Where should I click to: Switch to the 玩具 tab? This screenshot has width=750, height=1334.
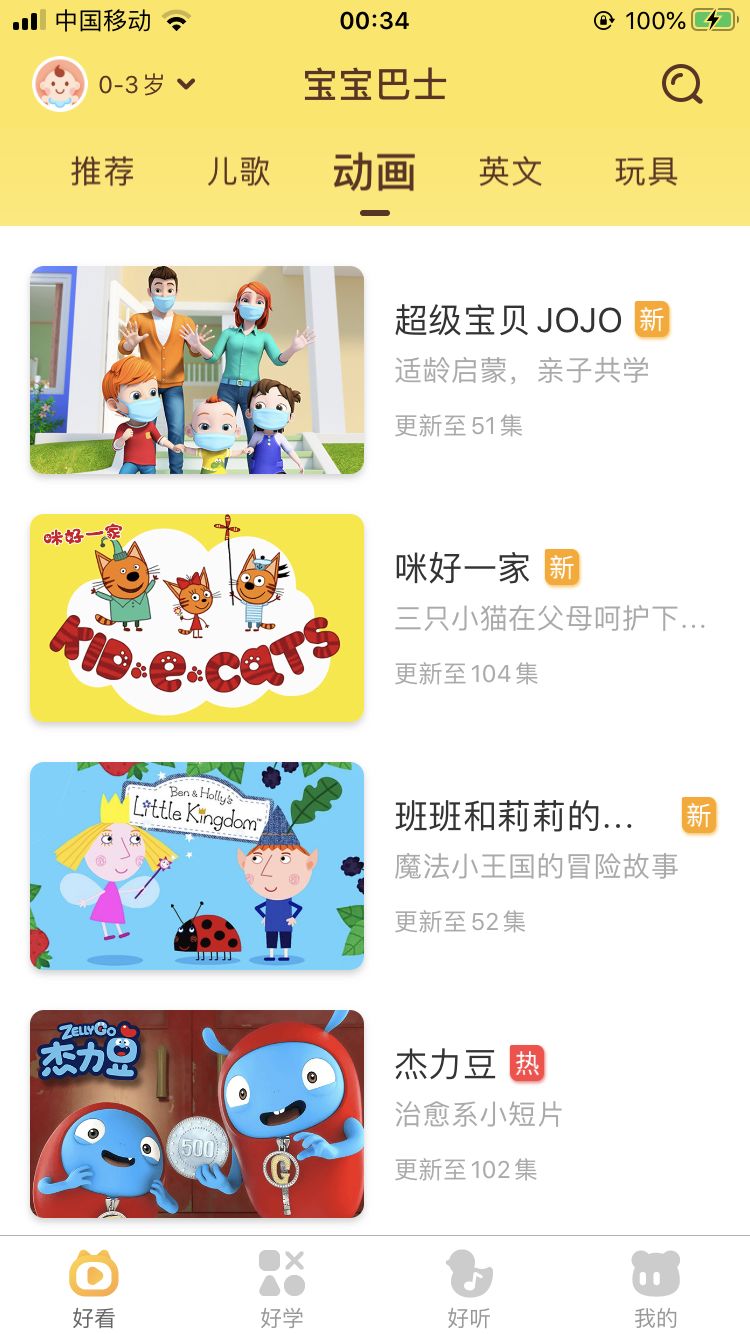click(646, 172)
